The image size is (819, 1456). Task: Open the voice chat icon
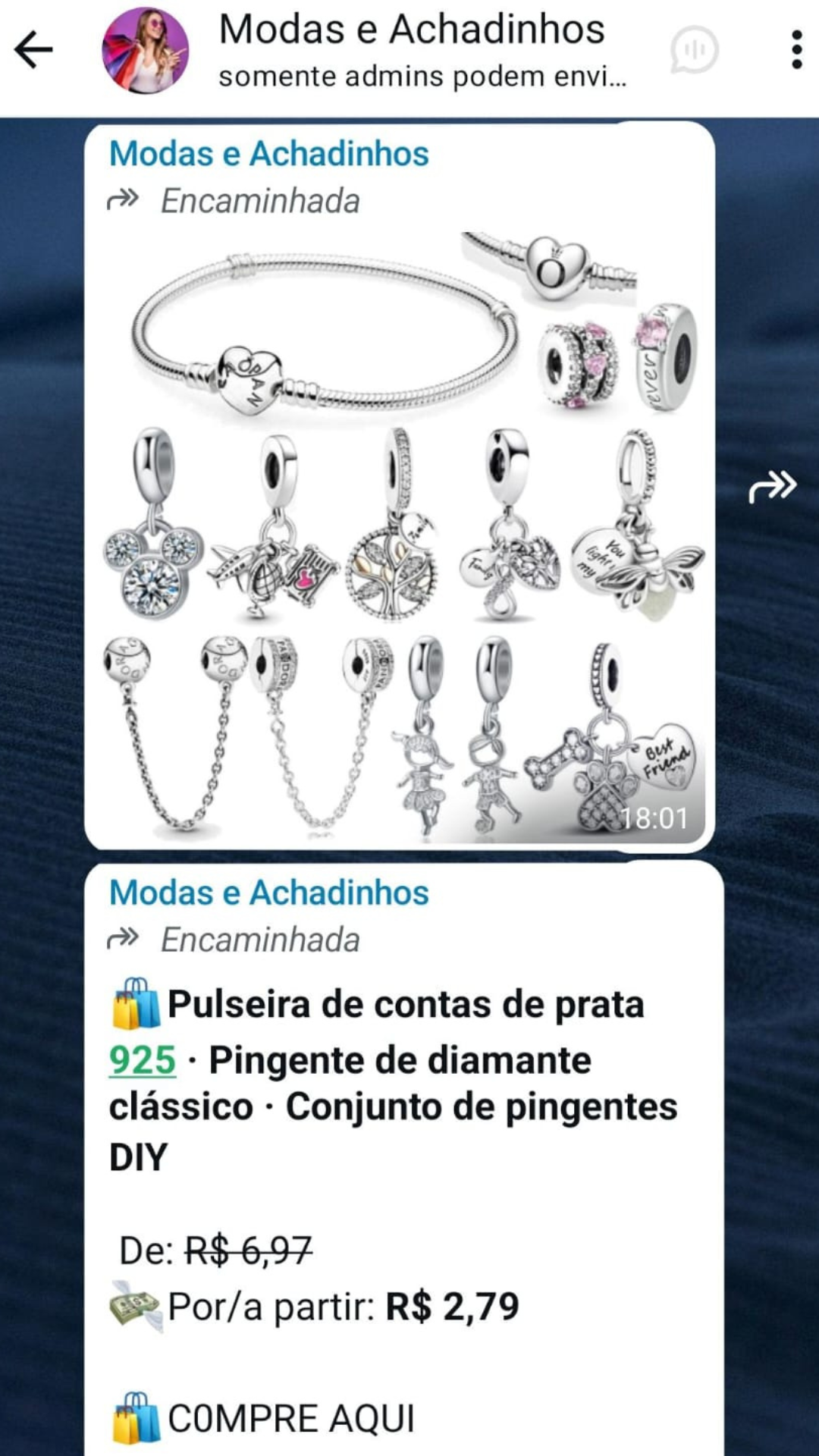[694, 50]
